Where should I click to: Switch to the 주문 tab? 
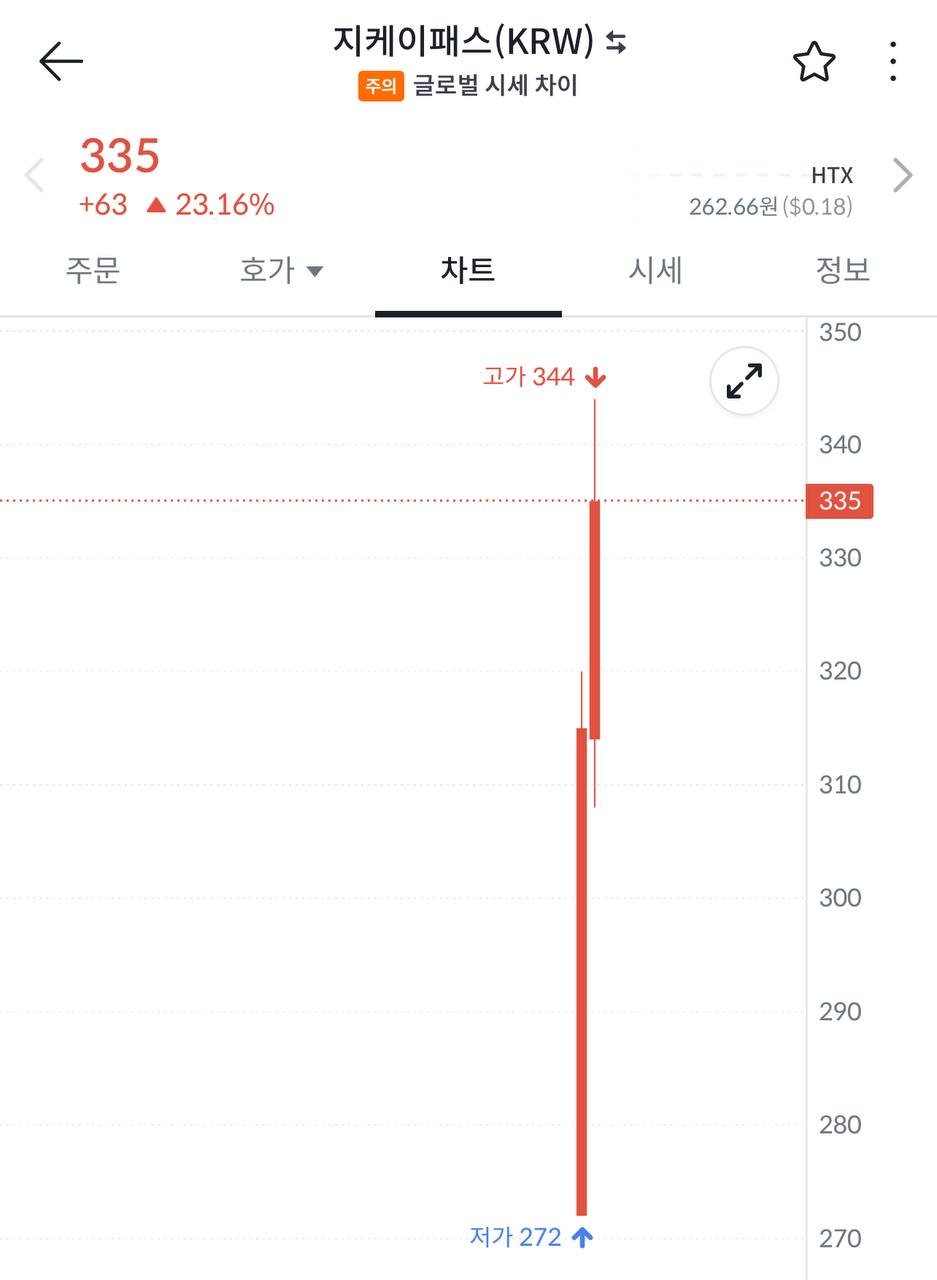tap(93, 270)
